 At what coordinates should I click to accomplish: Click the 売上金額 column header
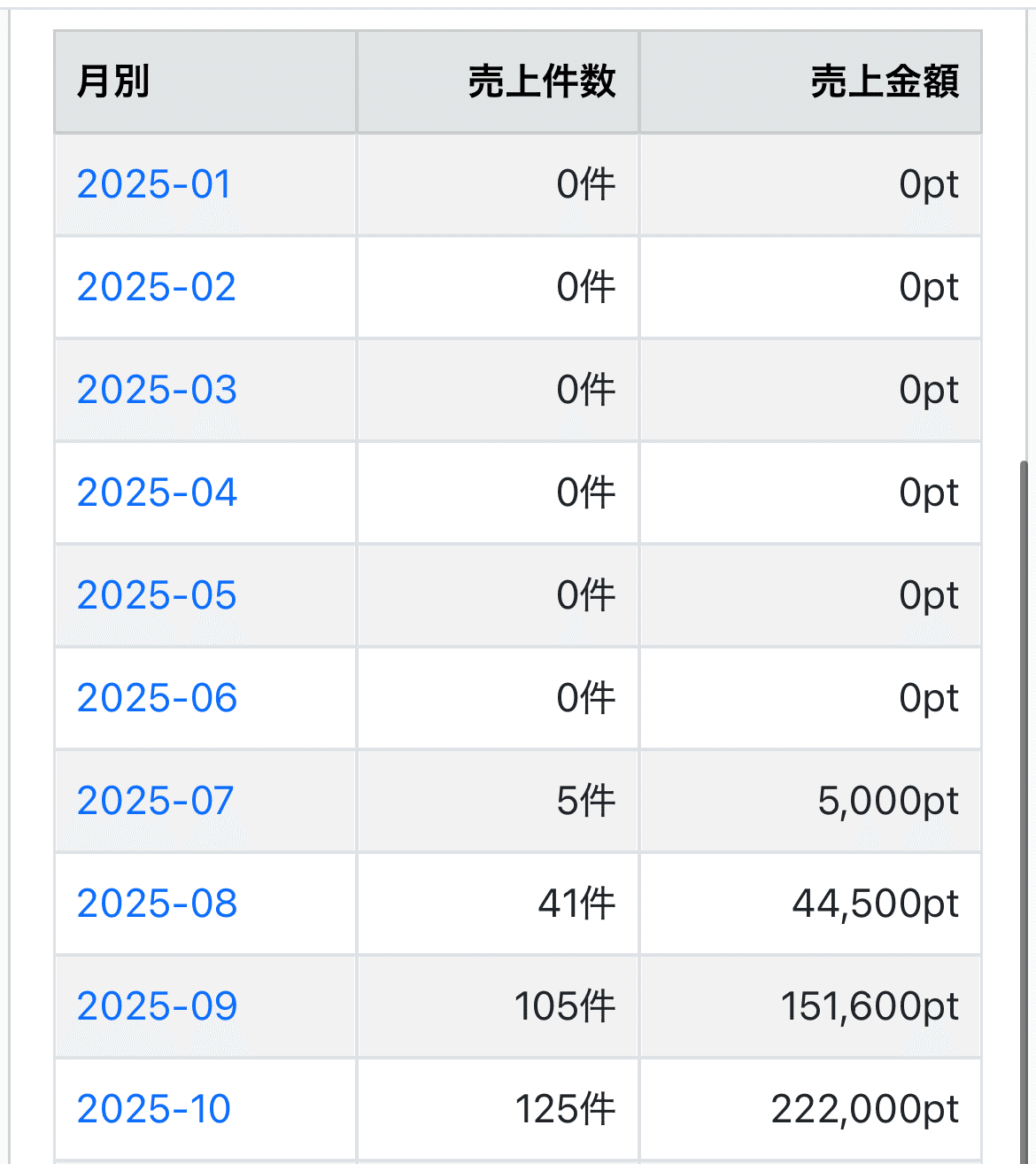(885, 81)
